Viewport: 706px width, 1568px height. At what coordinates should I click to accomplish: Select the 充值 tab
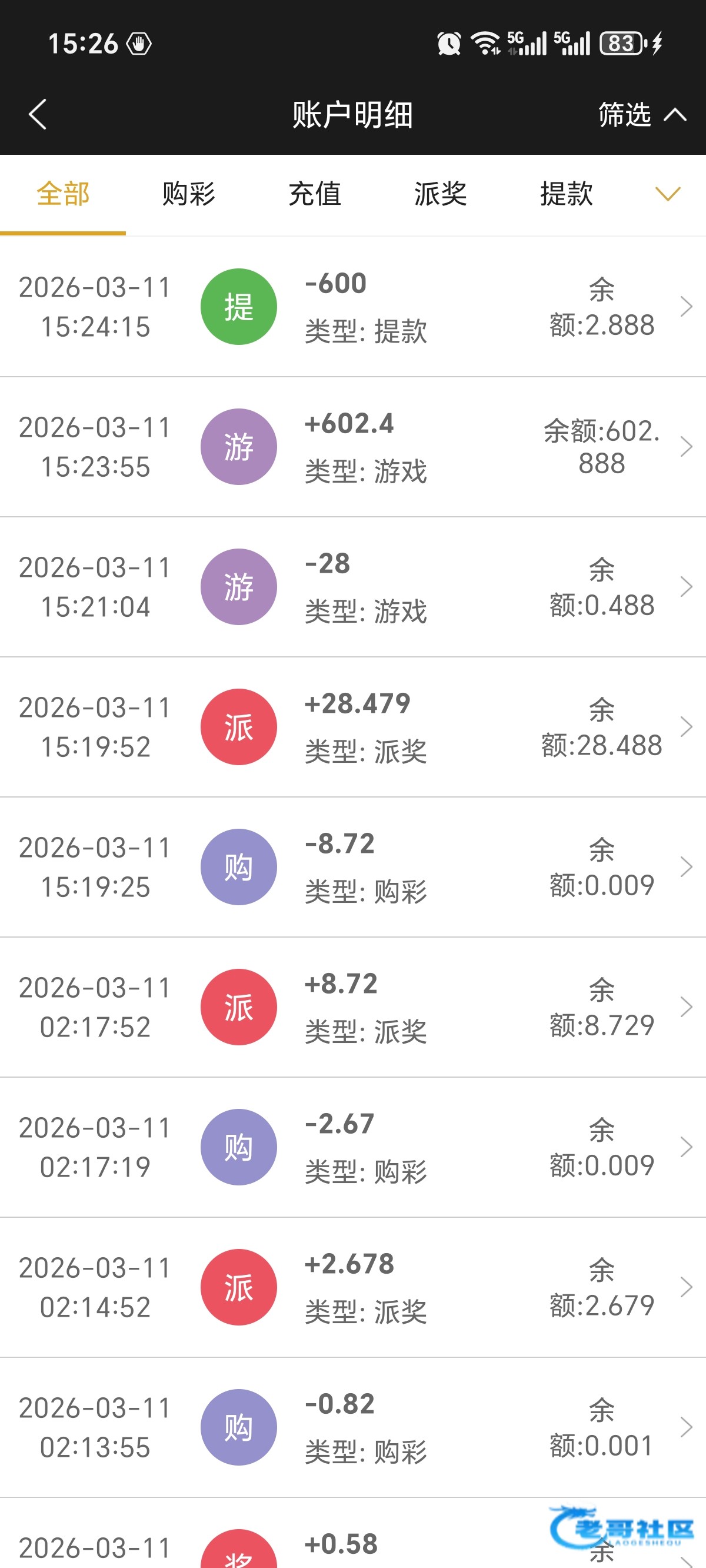pyautogui.click(x=315, y=194)
